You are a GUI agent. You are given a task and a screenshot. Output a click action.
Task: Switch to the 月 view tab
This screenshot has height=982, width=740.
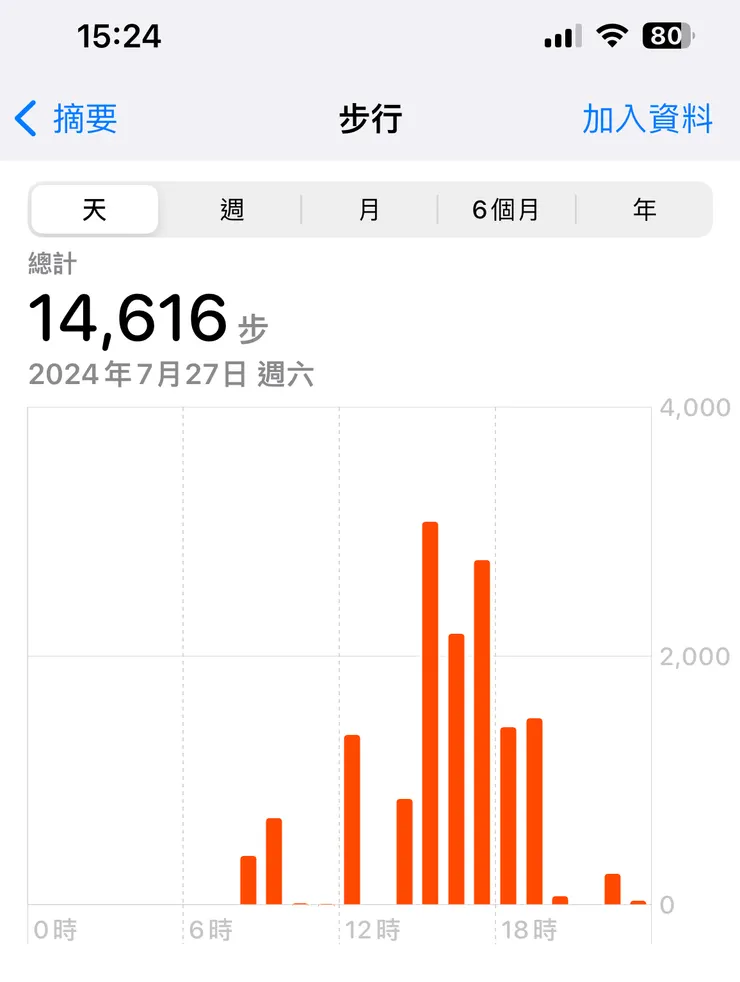[x=369, y=210]
